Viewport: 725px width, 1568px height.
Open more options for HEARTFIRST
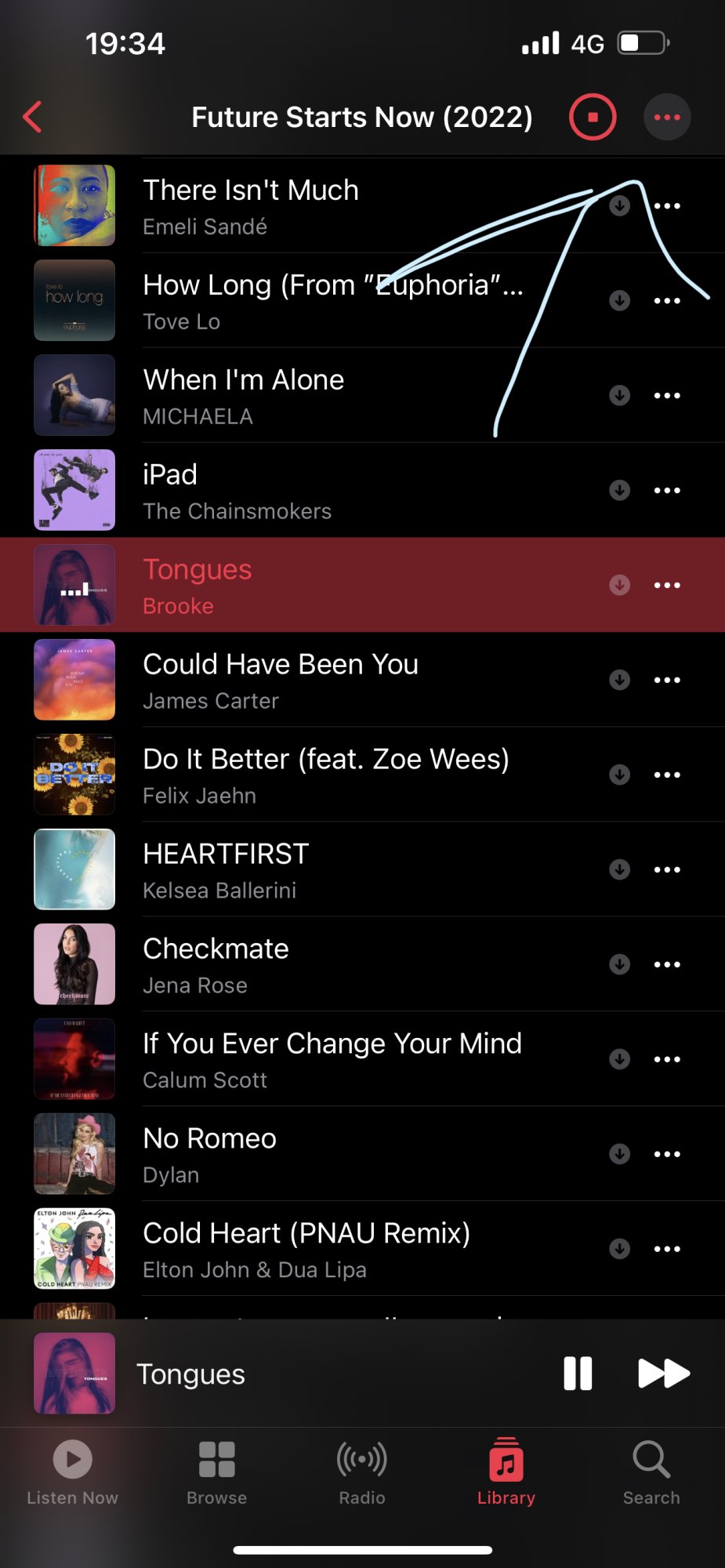[x=667, y=870]
